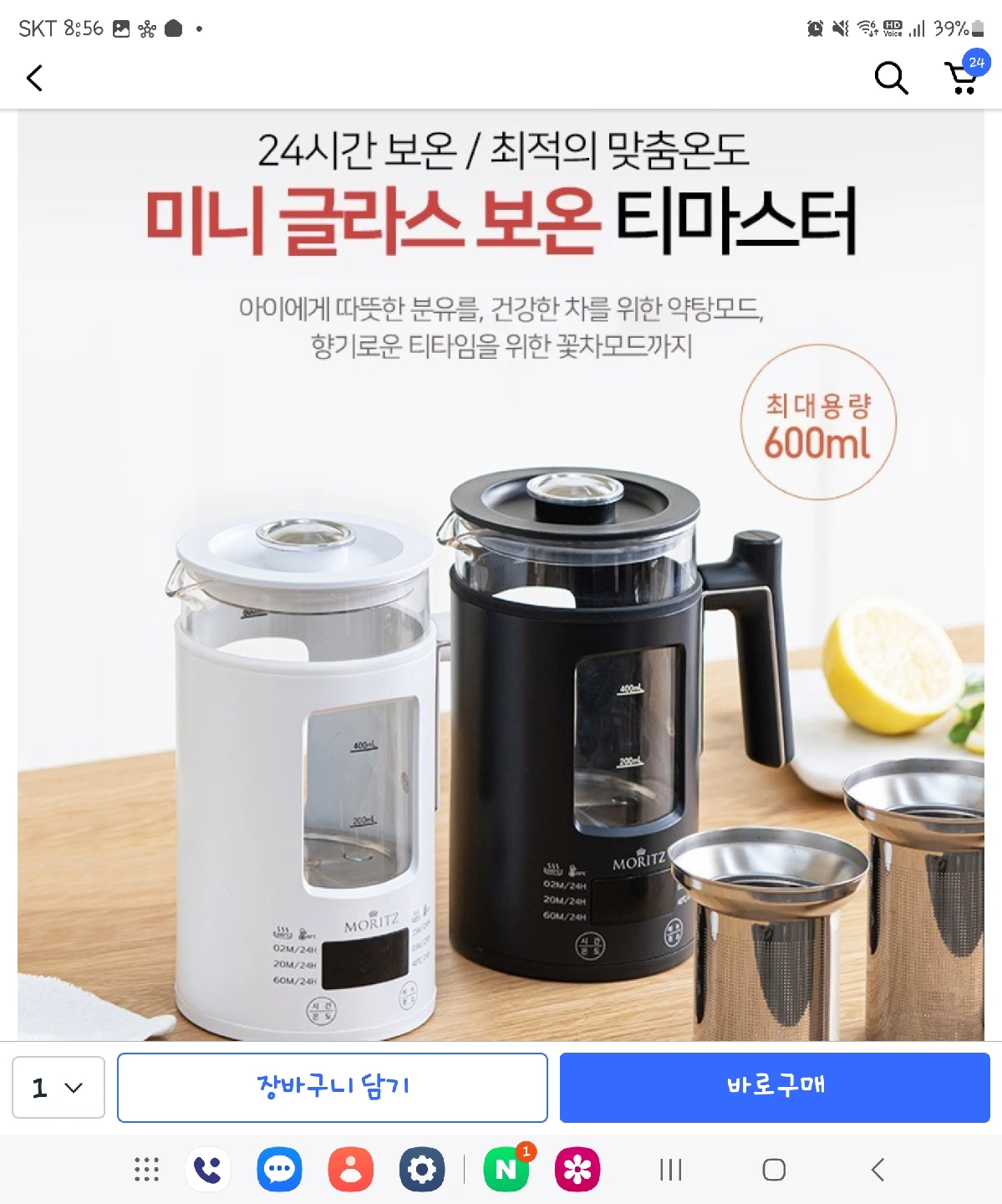This screenshot has width=1002, height=1204.
Task: Launch the Settings app from the taskbar
Action: (422, 1170)
